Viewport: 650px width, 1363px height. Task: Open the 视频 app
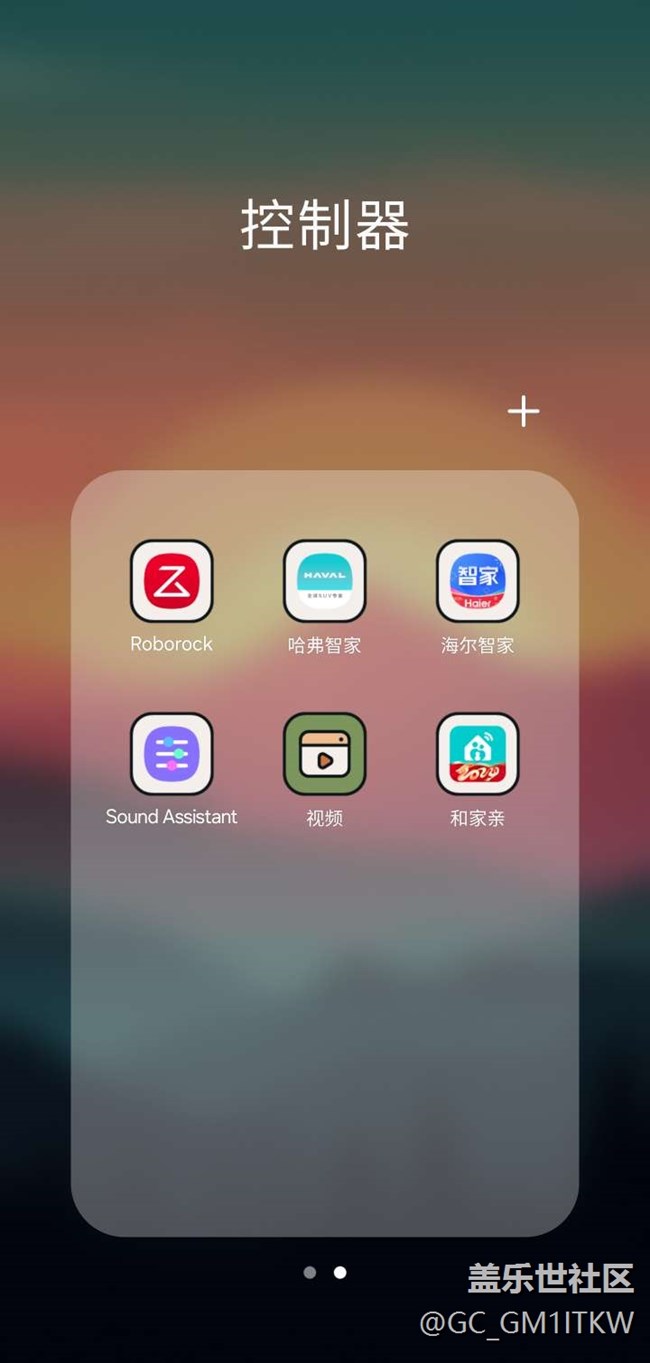click(324, 754)
